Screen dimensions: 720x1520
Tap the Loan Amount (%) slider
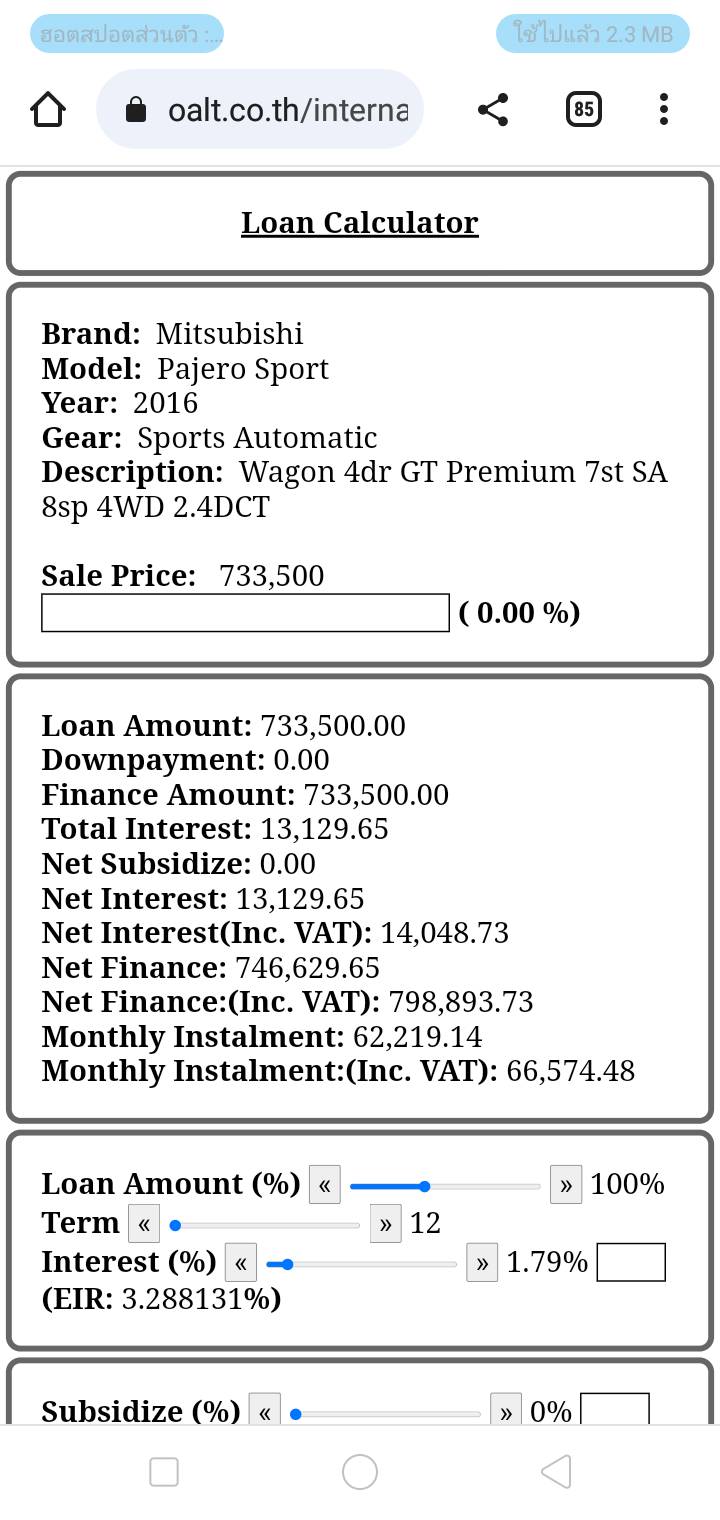coord(445,1187)
